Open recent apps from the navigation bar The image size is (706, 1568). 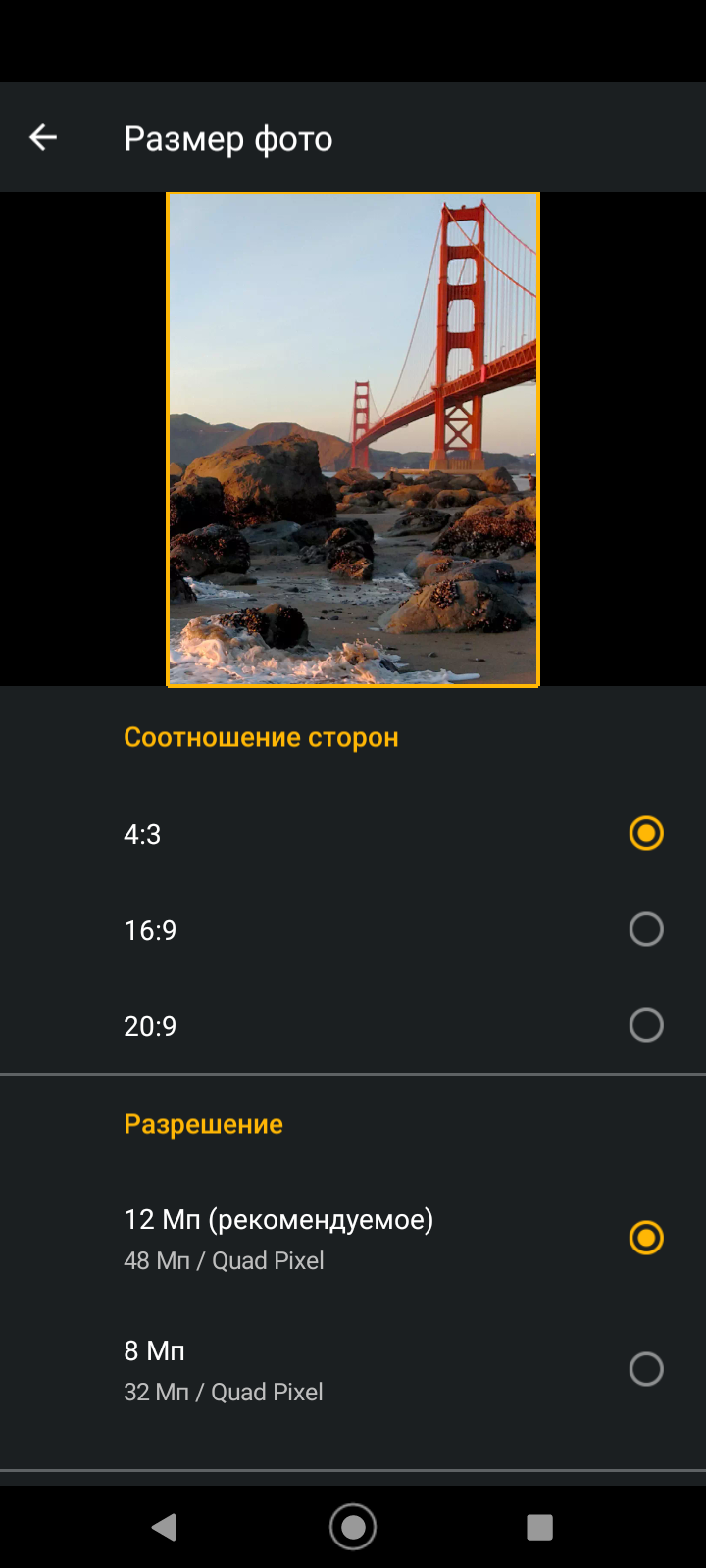[539, 1527]
